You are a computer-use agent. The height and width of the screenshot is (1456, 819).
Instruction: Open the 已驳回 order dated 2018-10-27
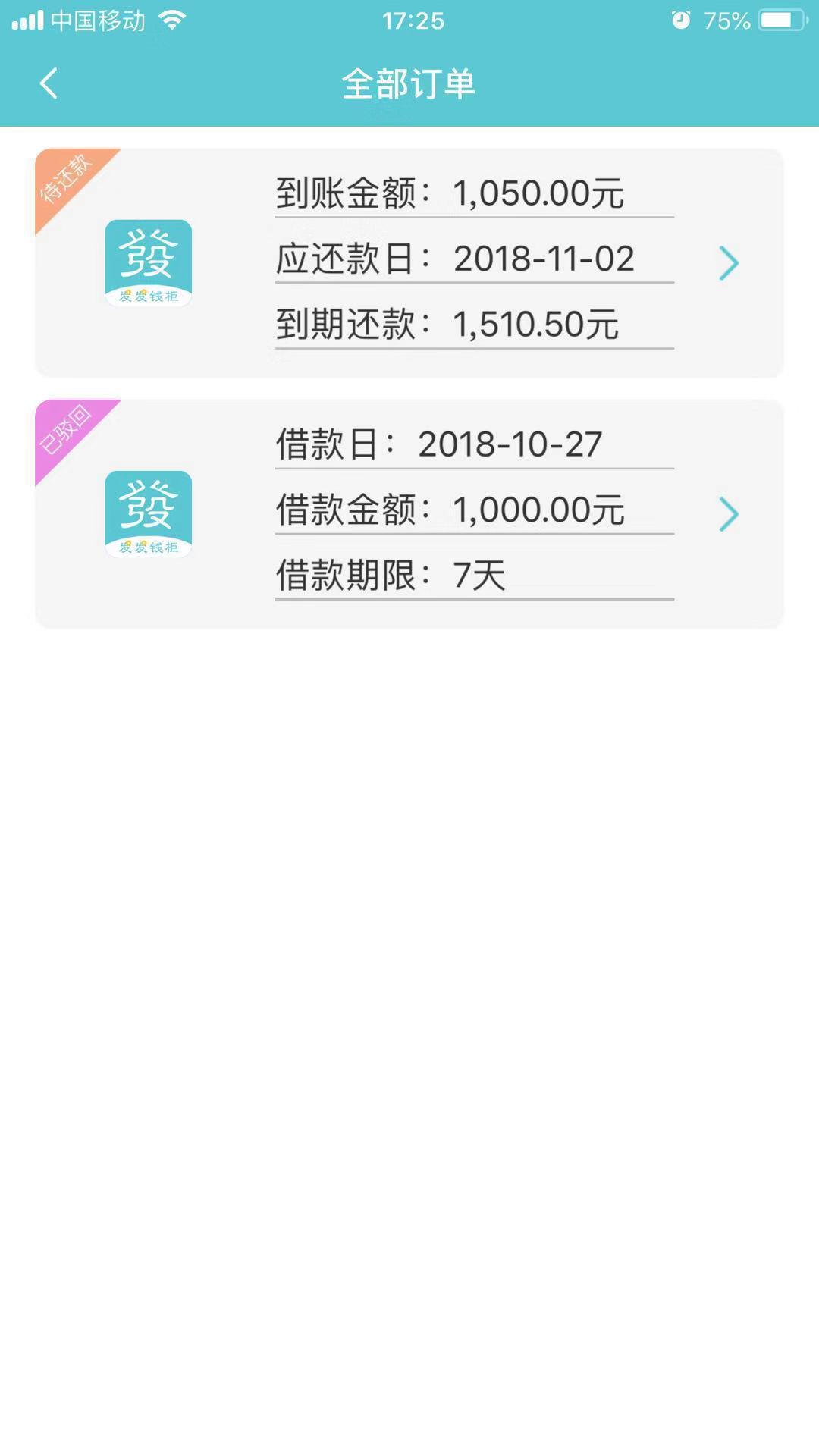point(409,513)
